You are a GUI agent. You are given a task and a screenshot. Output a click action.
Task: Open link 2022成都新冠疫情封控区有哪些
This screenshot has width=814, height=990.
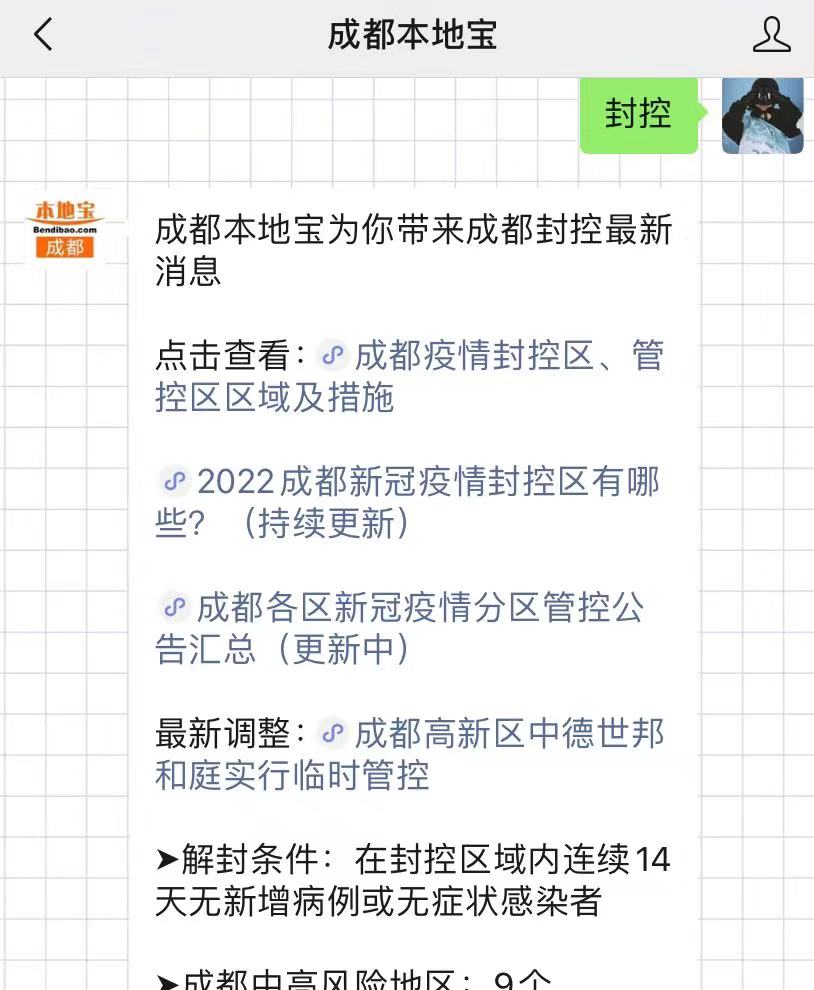point(428,483)
